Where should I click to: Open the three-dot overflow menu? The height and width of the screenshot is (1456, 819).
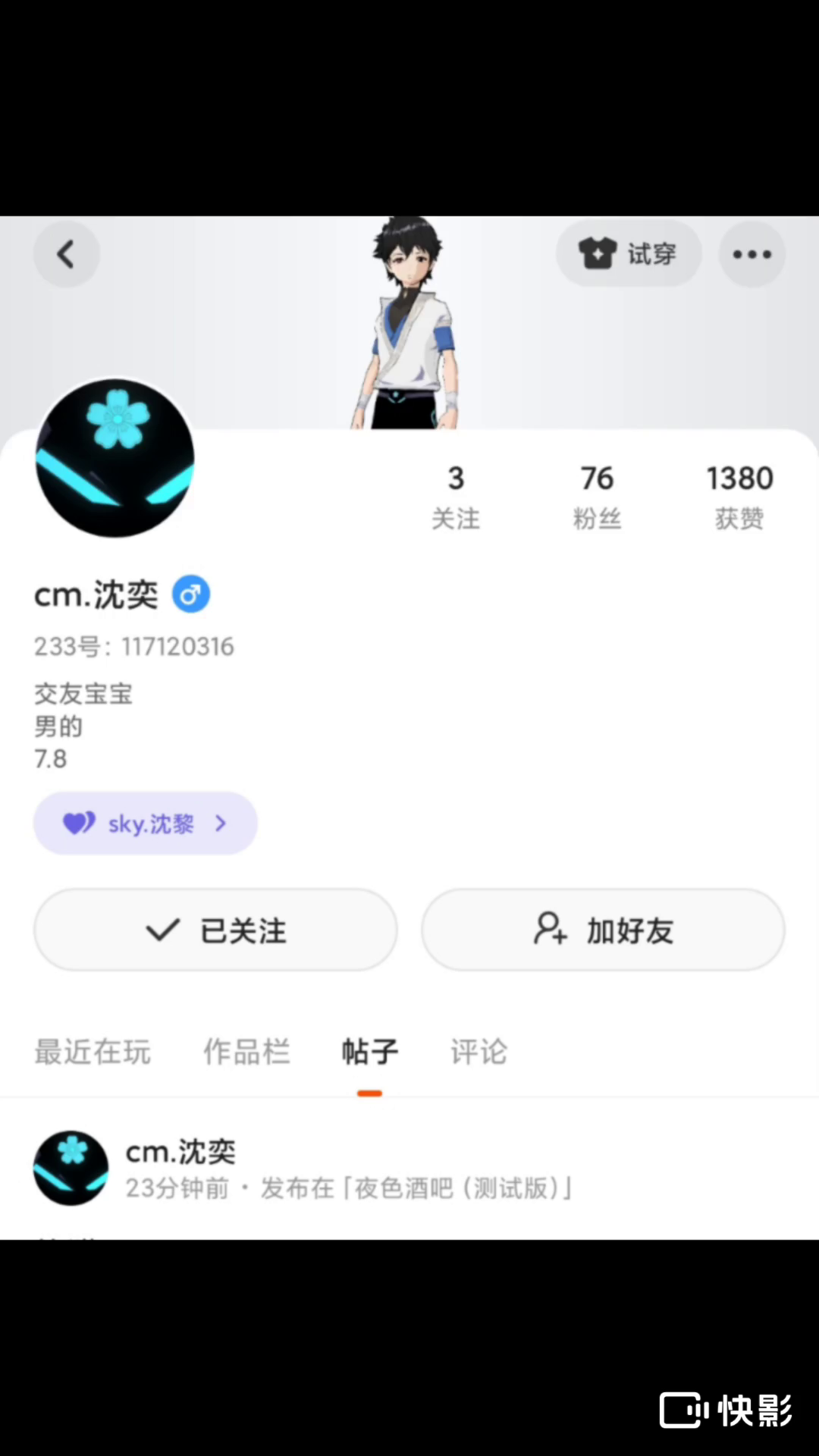click(752, 255)
